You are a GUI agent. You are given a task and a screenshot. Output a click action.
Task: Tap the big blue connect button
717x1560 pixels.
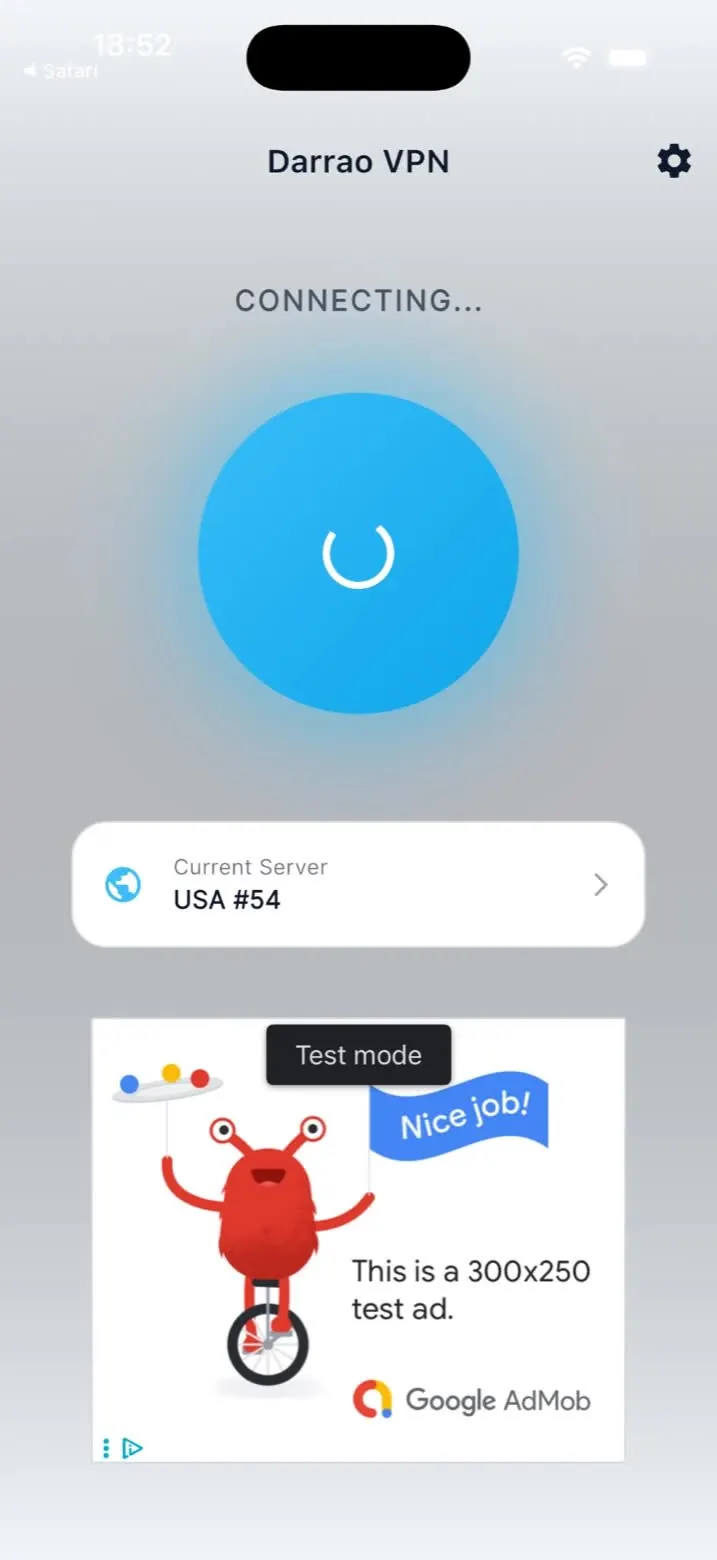tap(358, 553)
